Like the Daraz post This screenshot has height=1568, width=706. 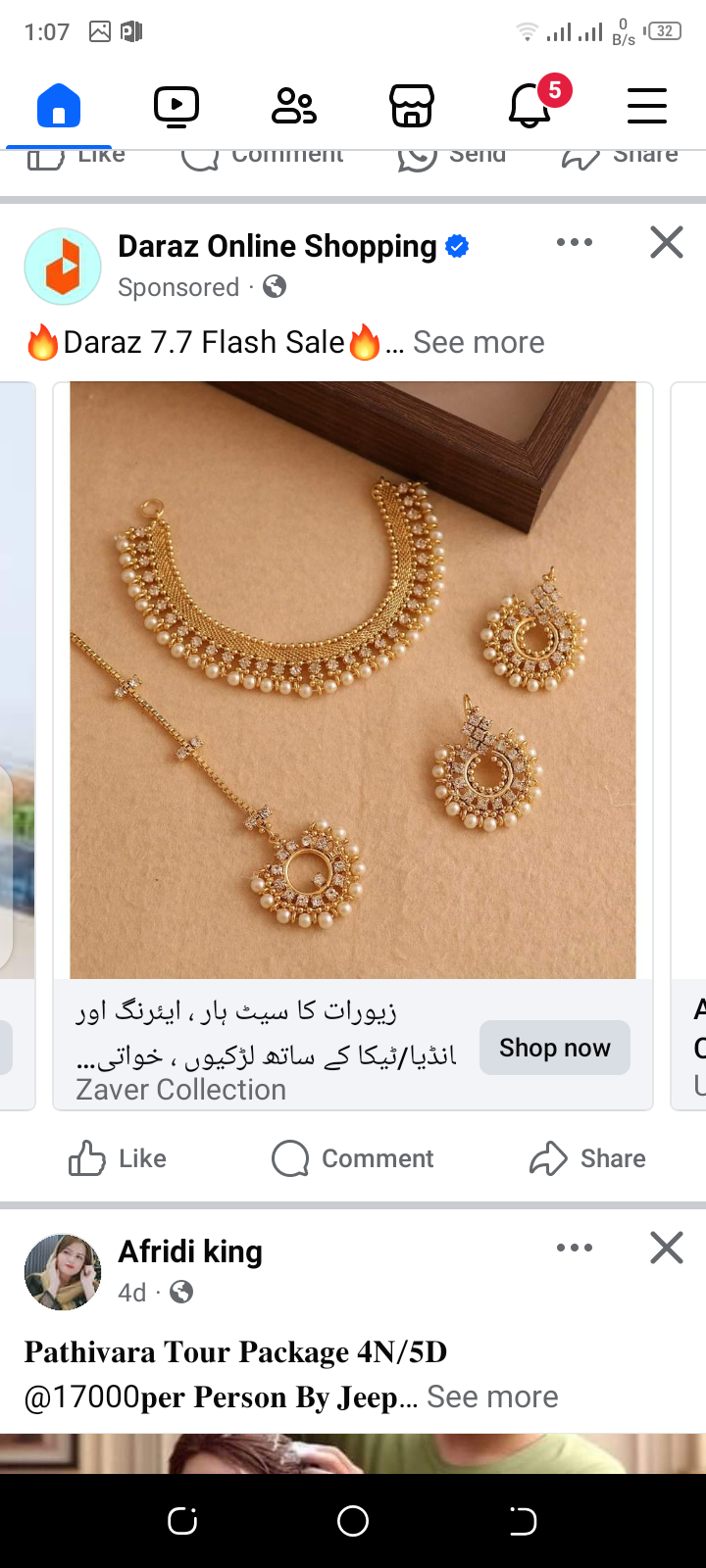click(118, 1158)
